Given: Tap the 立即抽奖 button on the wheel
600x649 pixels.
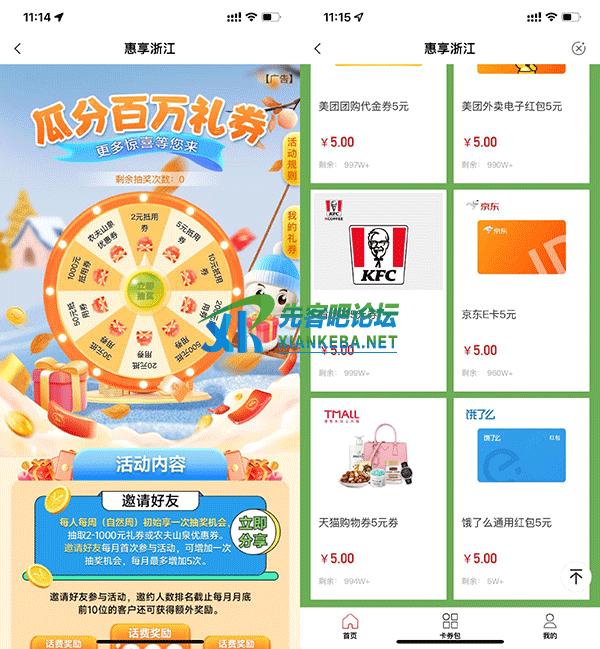Looking at the screenshot, I should [147, 289].
